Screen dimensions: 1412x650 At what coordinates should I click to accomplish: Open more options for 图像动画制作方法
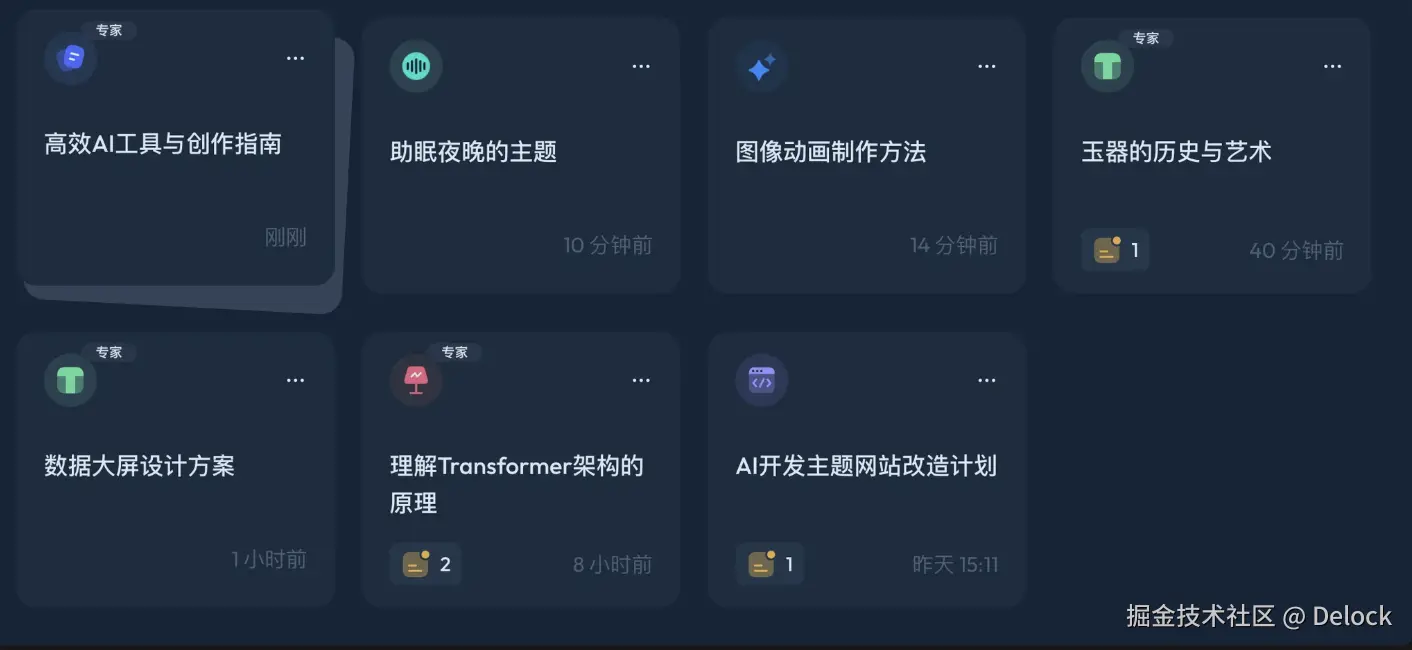(987, 67)
